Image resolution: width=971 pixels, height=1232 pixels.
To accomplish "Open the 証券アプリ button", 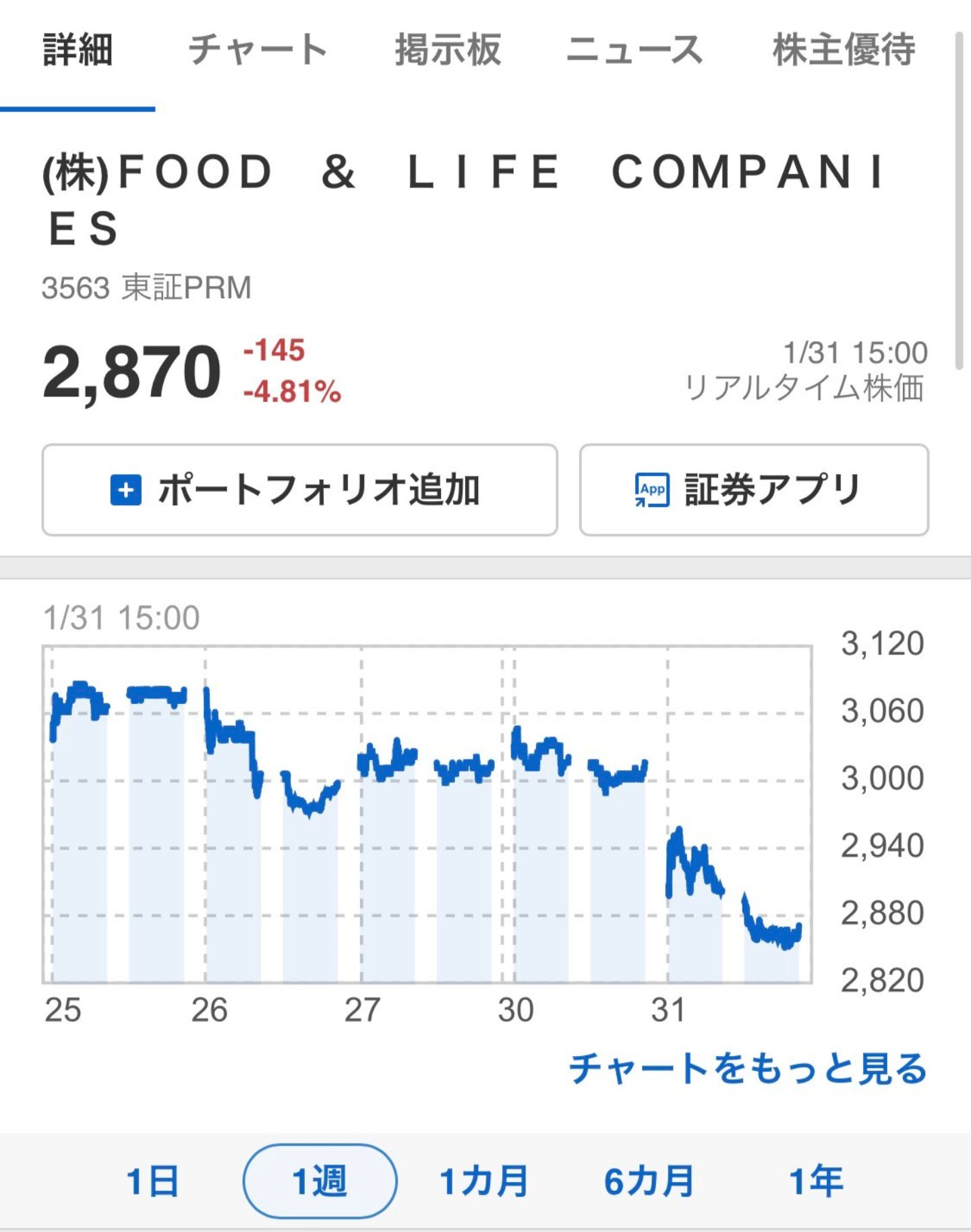I will tap(753, 490).
